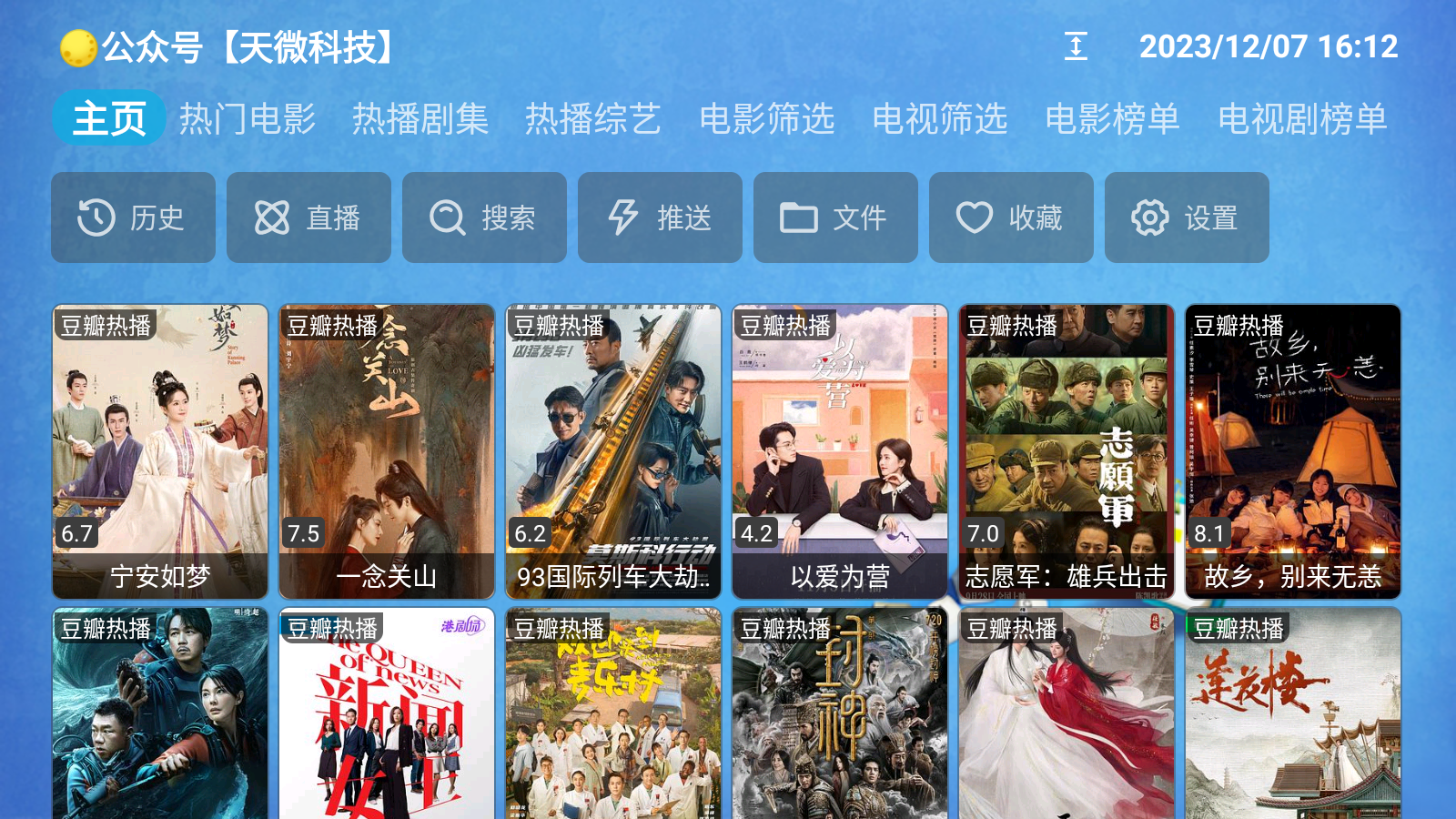This screenshot has width=1456, height=819.
Task: View the 收藏 favorites button
Action: click(x=1011, y=217)
